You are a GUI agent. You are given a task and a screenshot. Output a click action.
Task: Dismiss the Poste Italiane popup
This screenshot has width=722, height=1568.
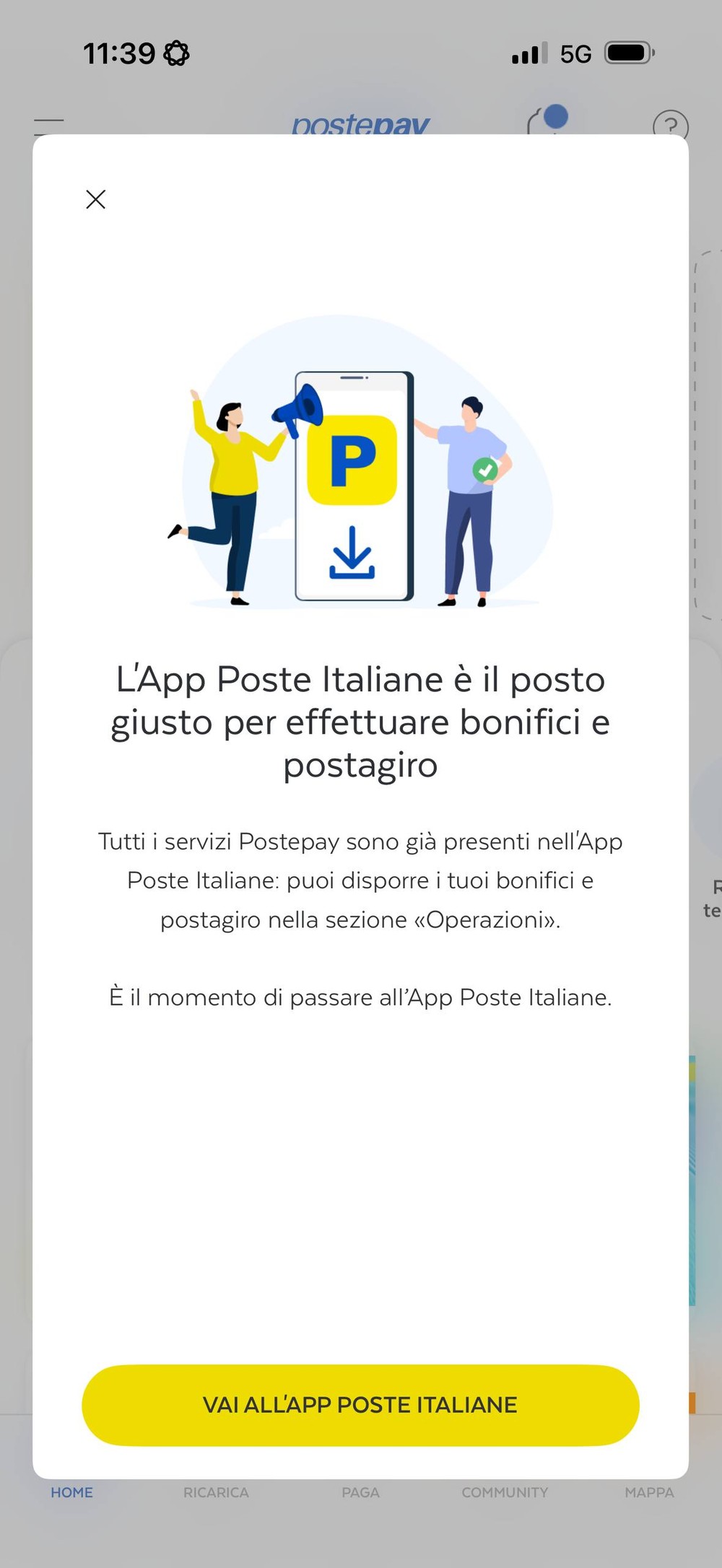click(x=95, y=199)
